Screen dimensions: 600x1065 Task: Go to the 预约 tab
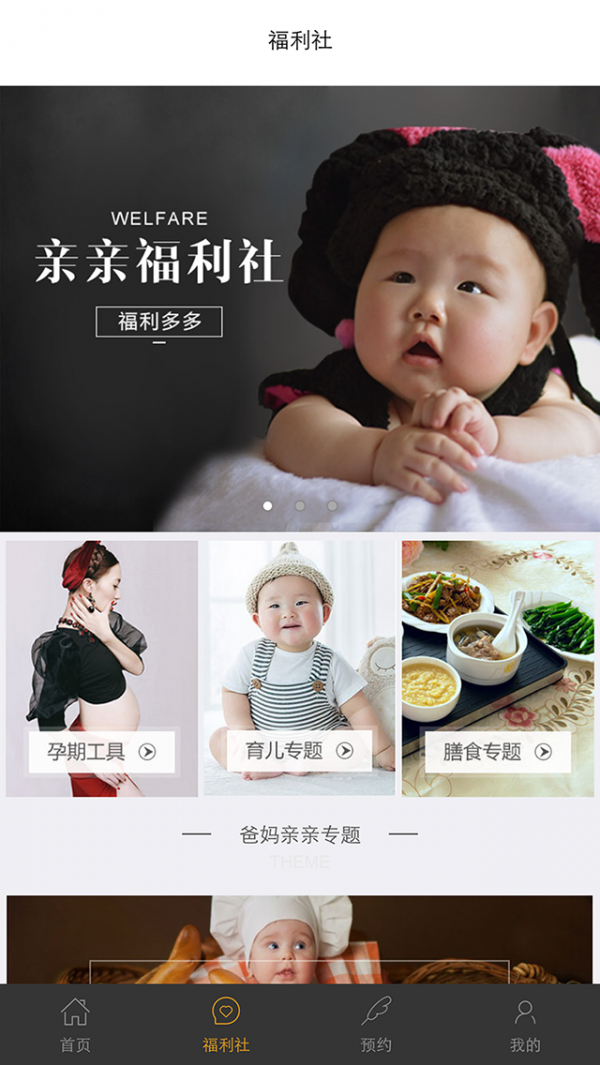coord(376,1025)
